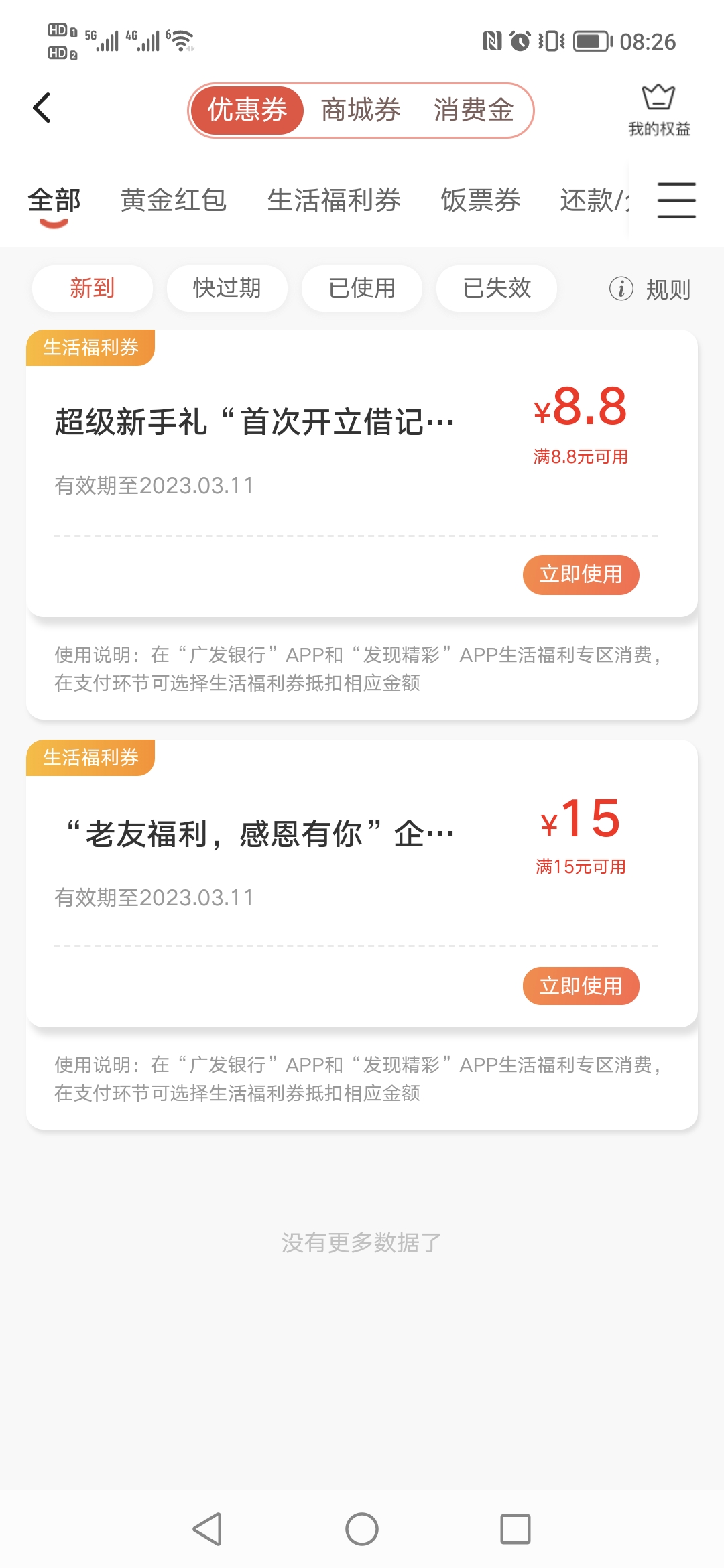Show 已失效 coupons
The width and height of the screenshot is (724, 1568).
click(x=497, y=288)
